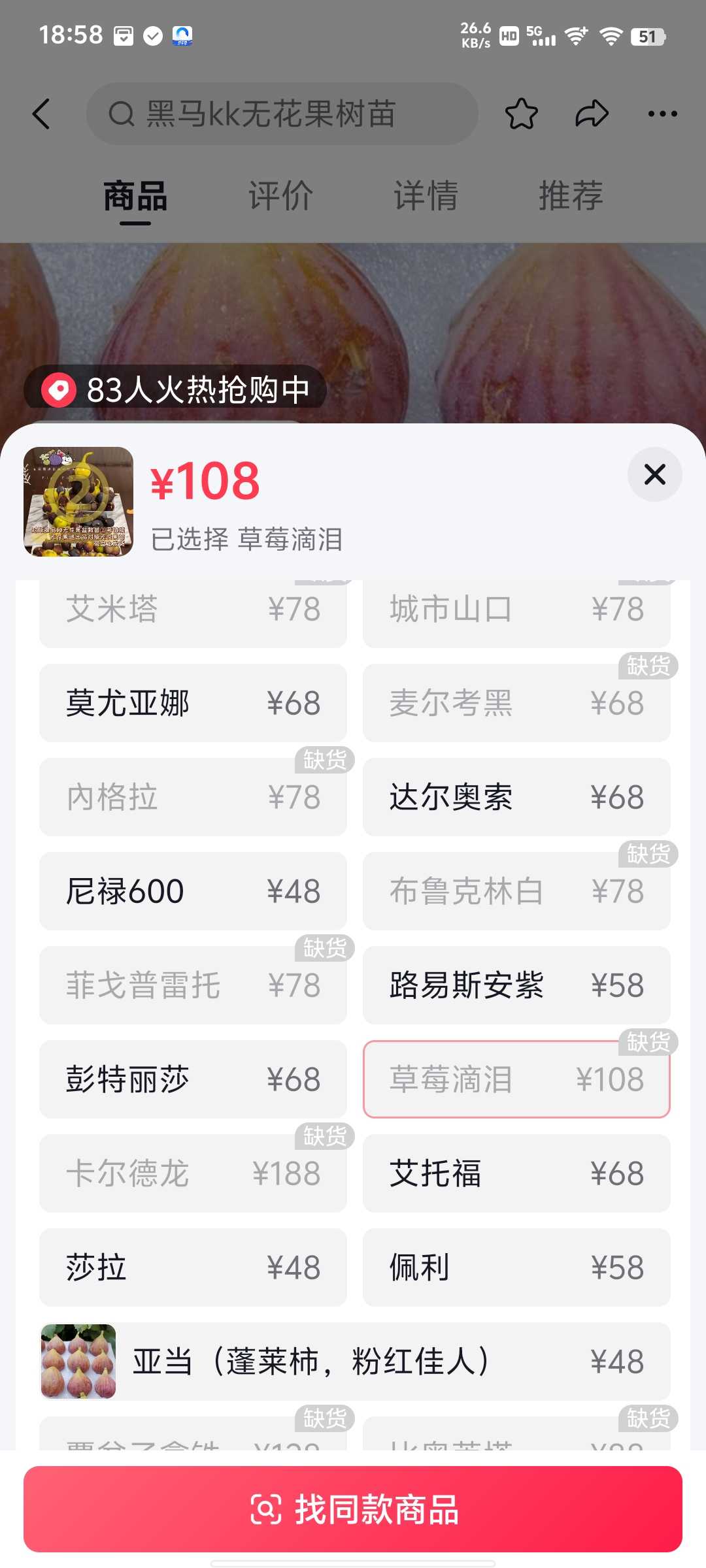Choose the 达尔奥索 ¥68 variety
The width and height of the screenshot is (706, 1568).
click(516, 797)
